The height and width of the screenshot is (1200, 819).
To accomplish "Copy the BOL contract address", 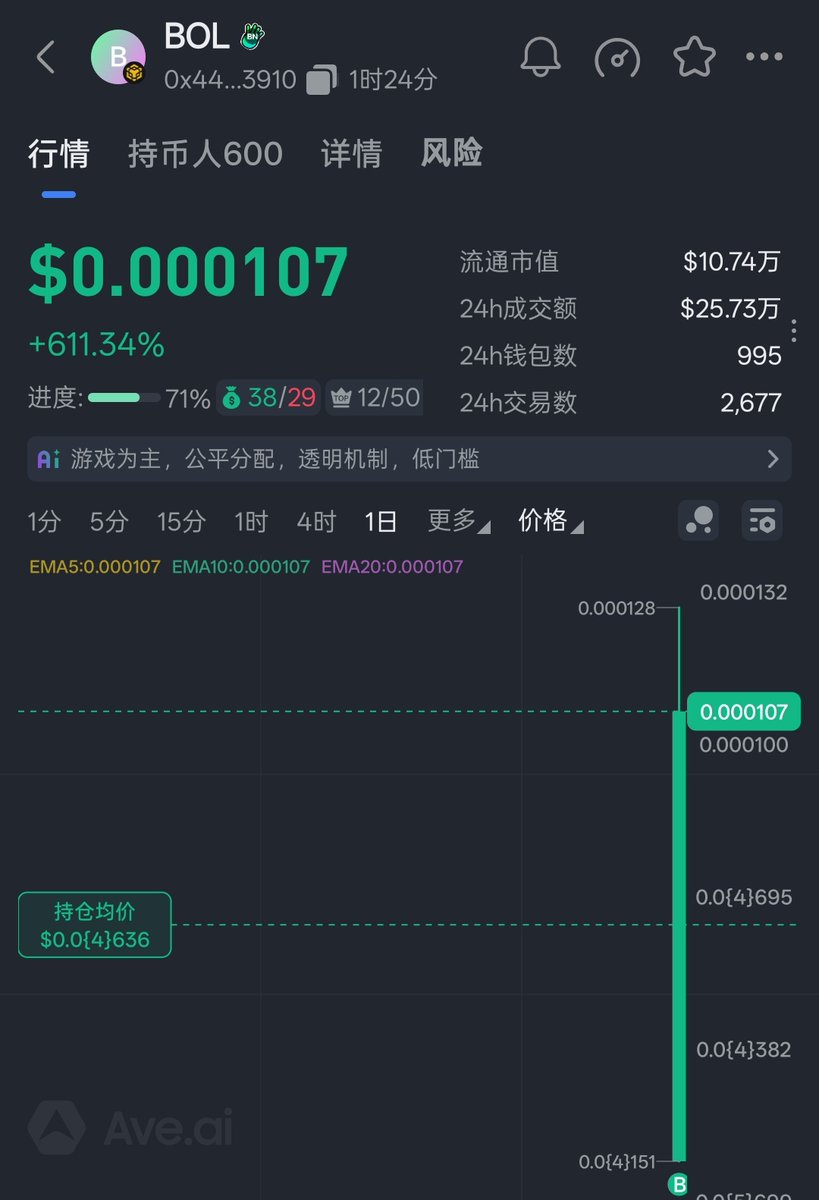I will click(x=321, y=80).
